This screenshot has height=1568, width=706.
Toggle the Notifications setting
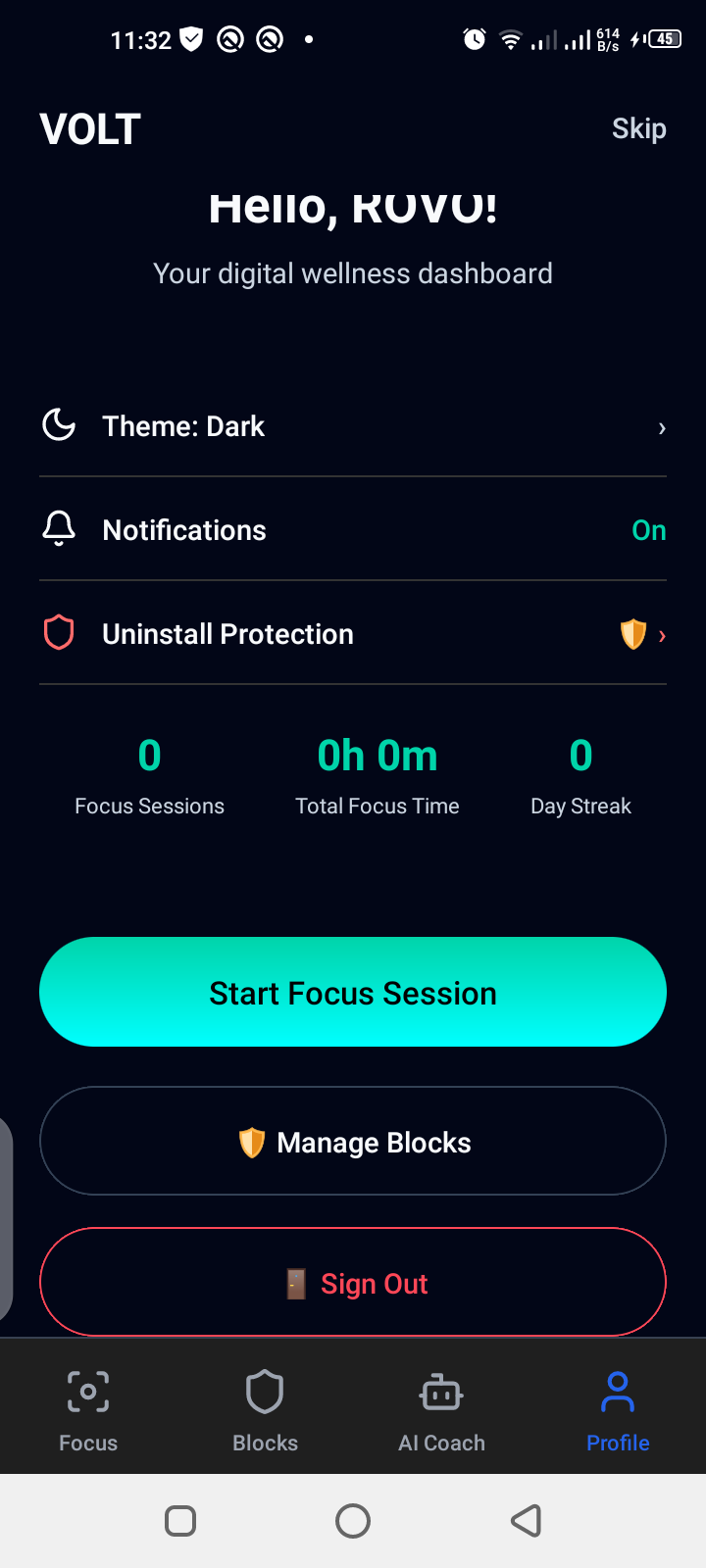click(353, 530)
